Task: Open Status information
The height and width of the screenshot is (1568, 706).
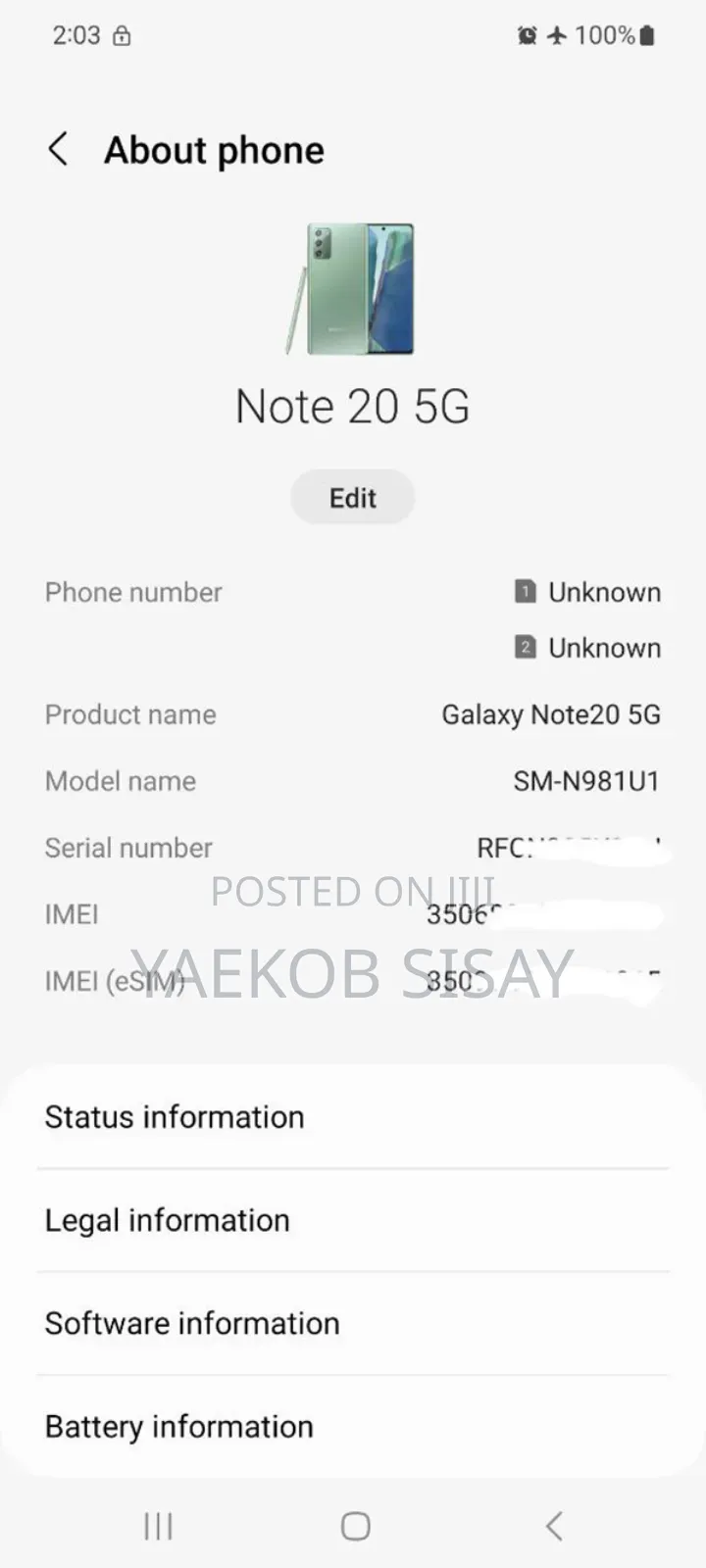Action: [x=175, y=1116]
